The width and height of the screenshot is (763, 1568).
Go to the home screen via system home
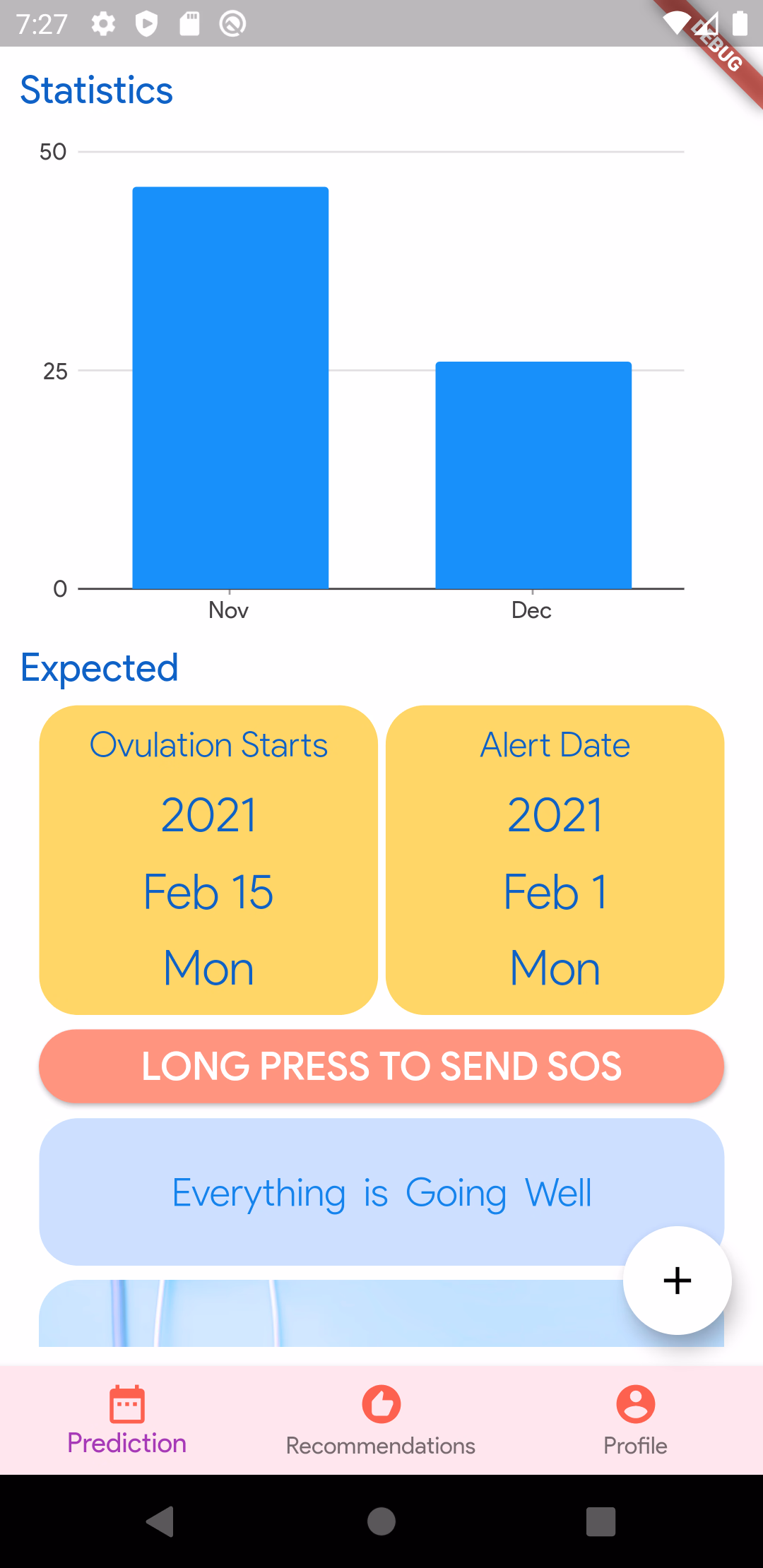click(381, 1521)
